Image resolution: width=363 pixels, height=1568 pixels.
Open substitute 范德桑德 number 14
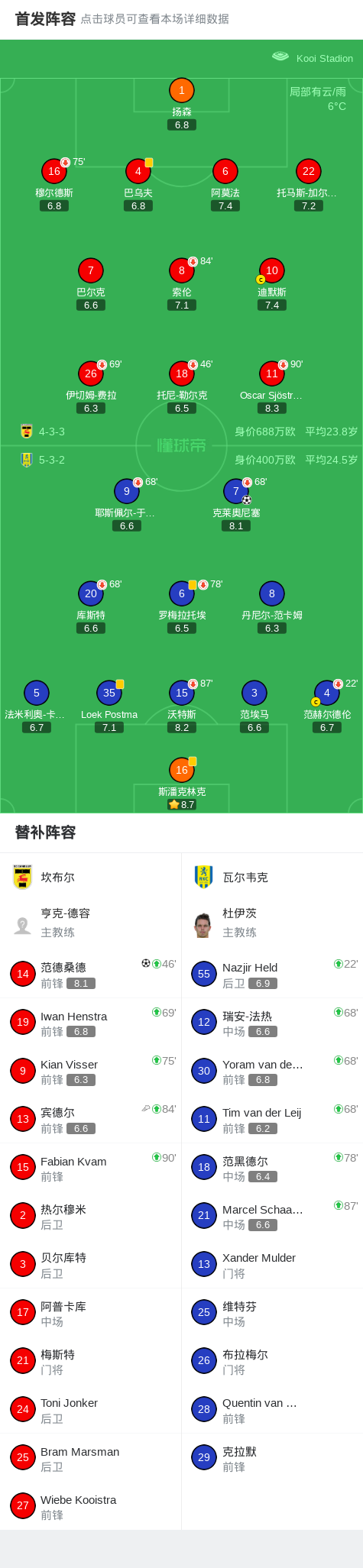point(90,974)
